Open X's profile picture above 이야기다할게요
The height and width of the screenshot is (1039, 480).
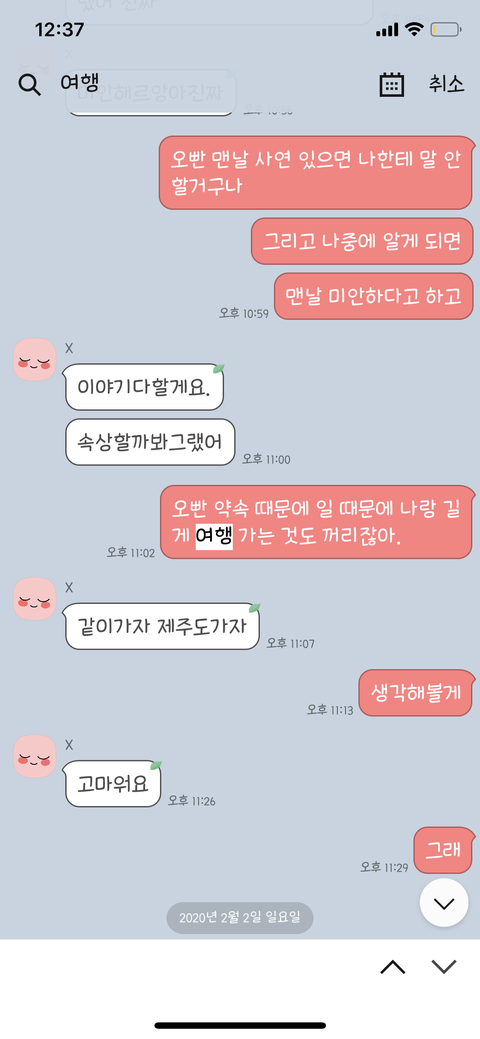click(34, 359)
